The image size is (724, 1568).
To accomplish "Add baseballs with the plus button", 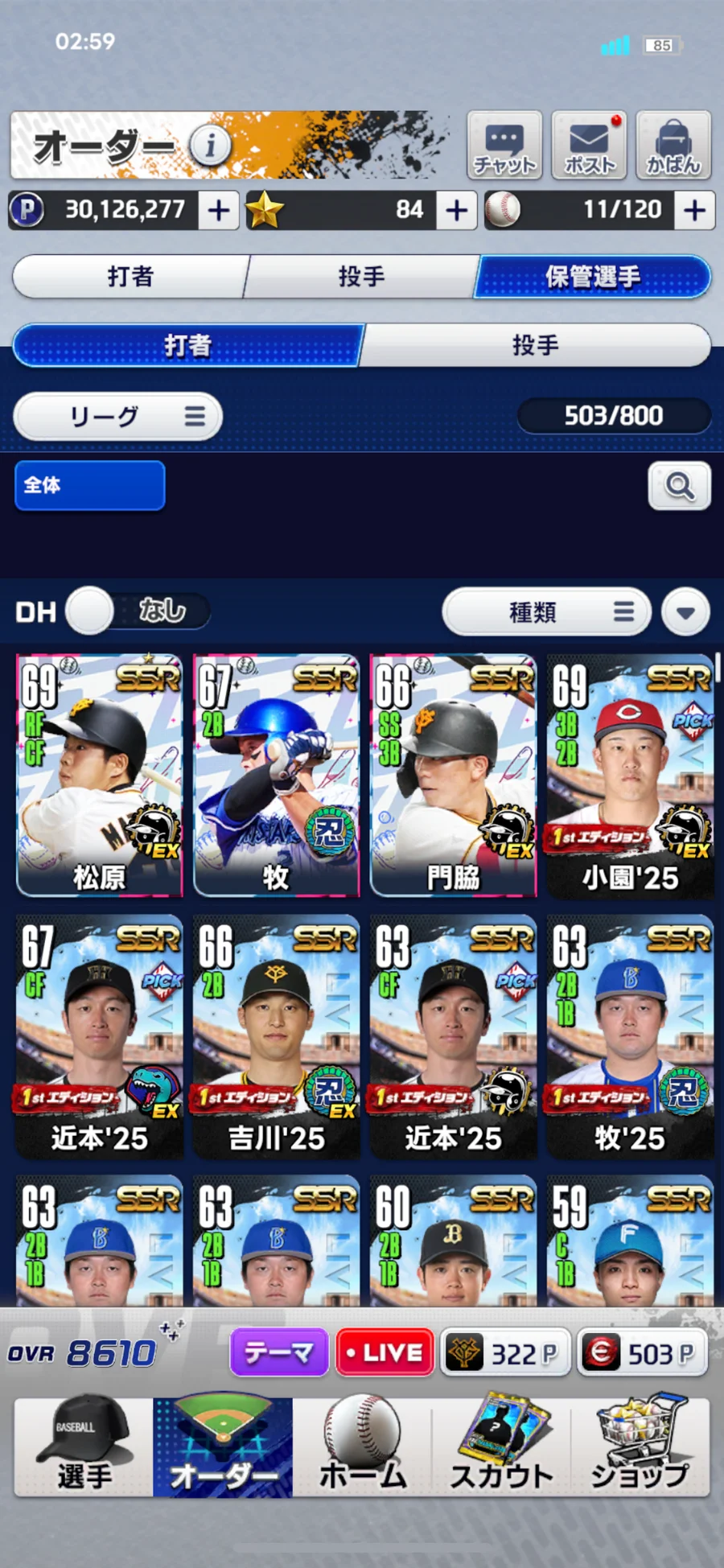I will (x=695, y=210).
